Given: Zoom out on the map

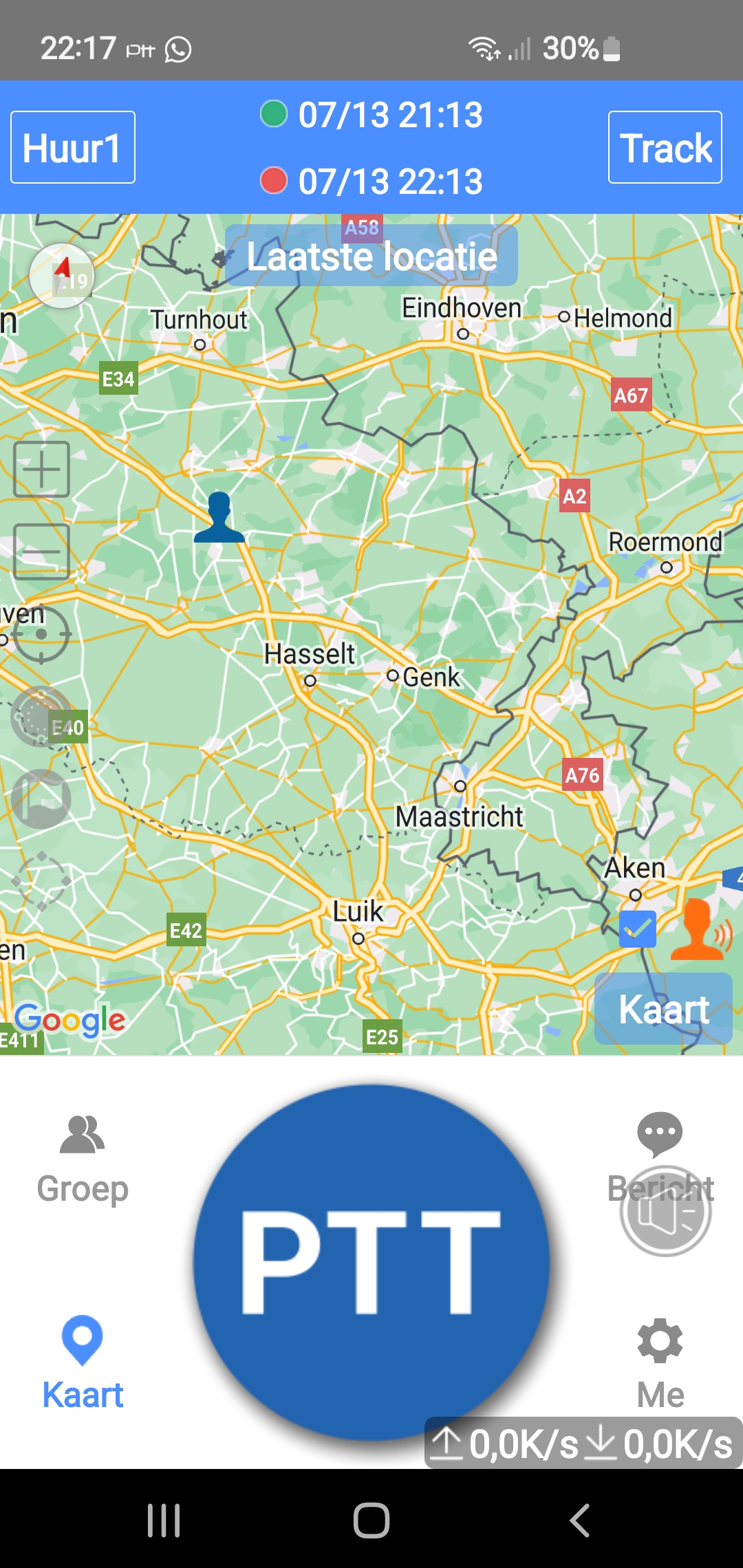Looking at the screenshot, I should [x=41, y=552].
